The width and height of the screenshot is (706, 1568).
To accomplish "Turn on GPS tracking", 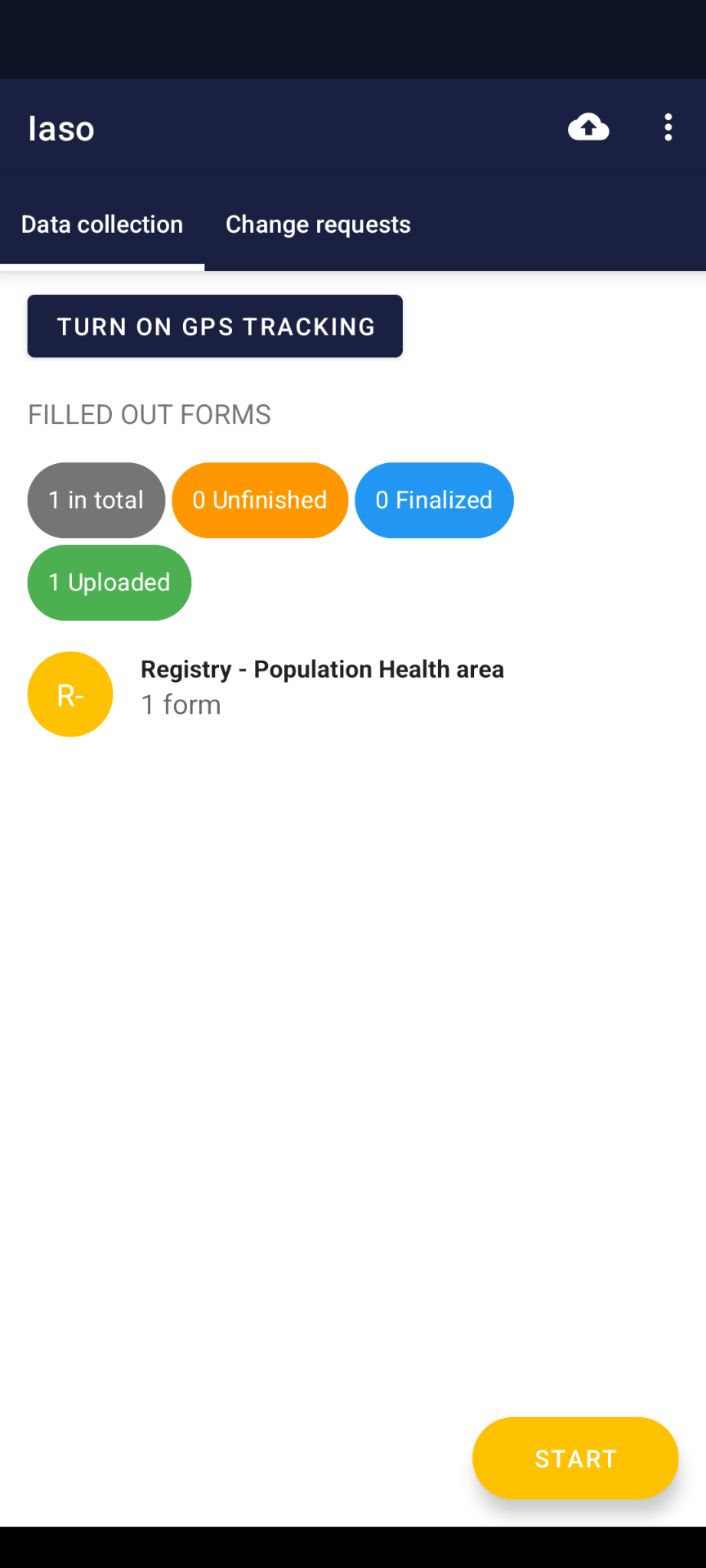I will point(215,327).
